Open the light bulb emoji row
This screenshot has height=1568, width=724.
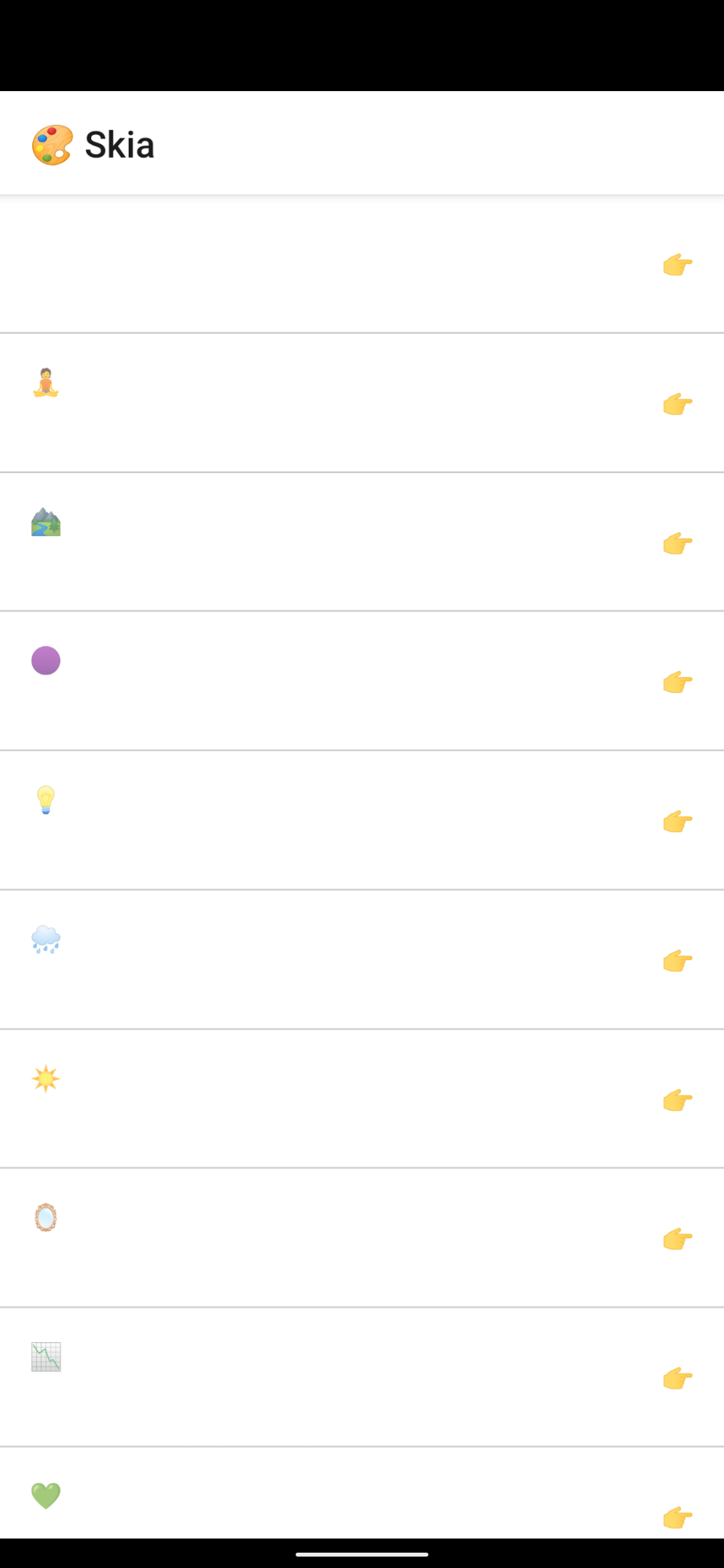click(362, 820)
